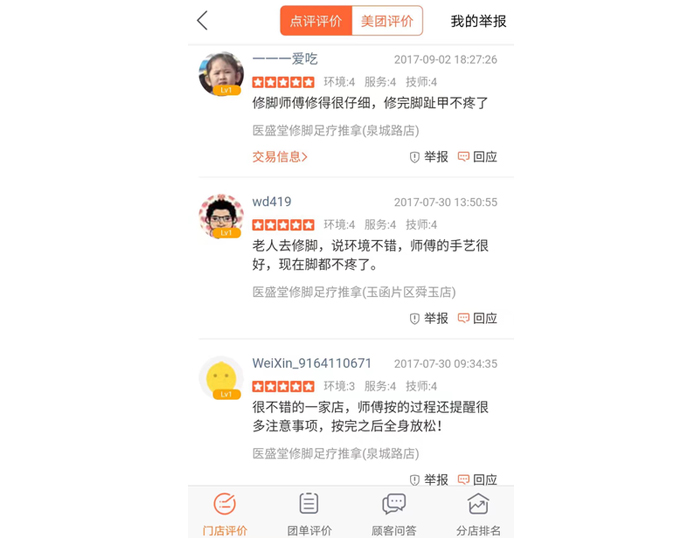The image size is (700, 540).
Task: Switch to 美团评价 tab
Action: 386,21
